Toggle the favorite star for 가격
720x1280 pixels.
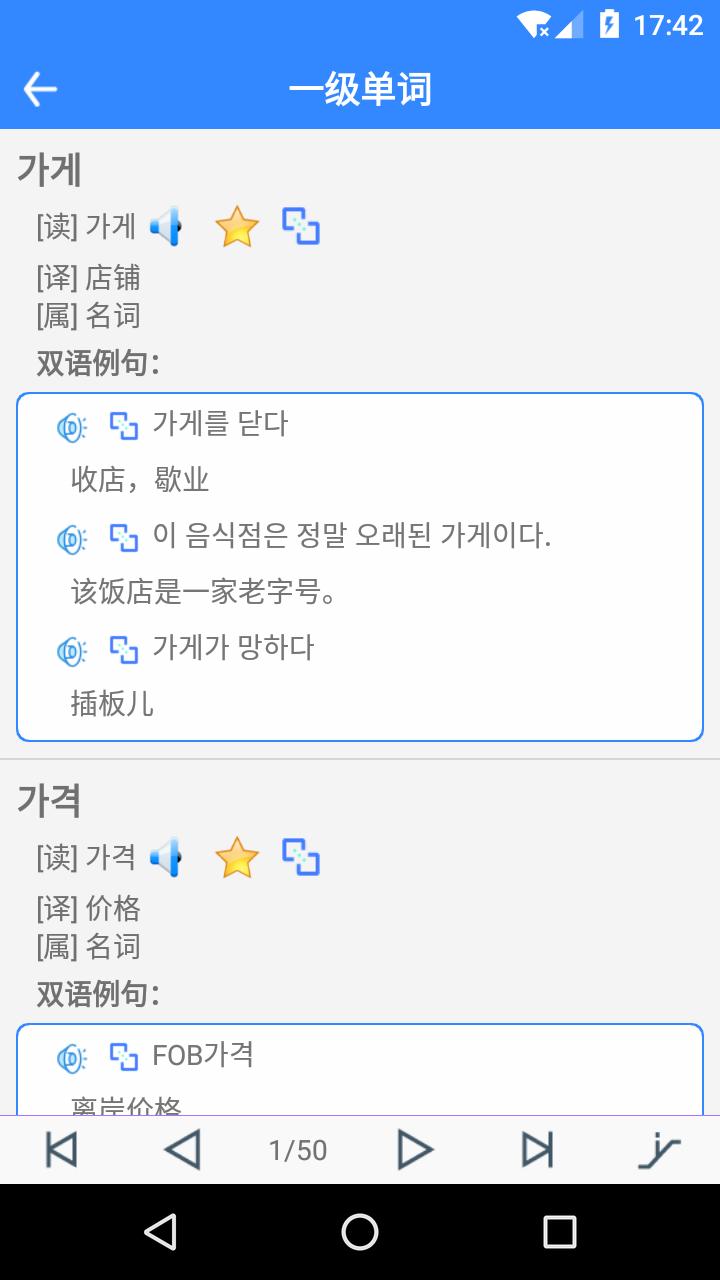(236, 857)
